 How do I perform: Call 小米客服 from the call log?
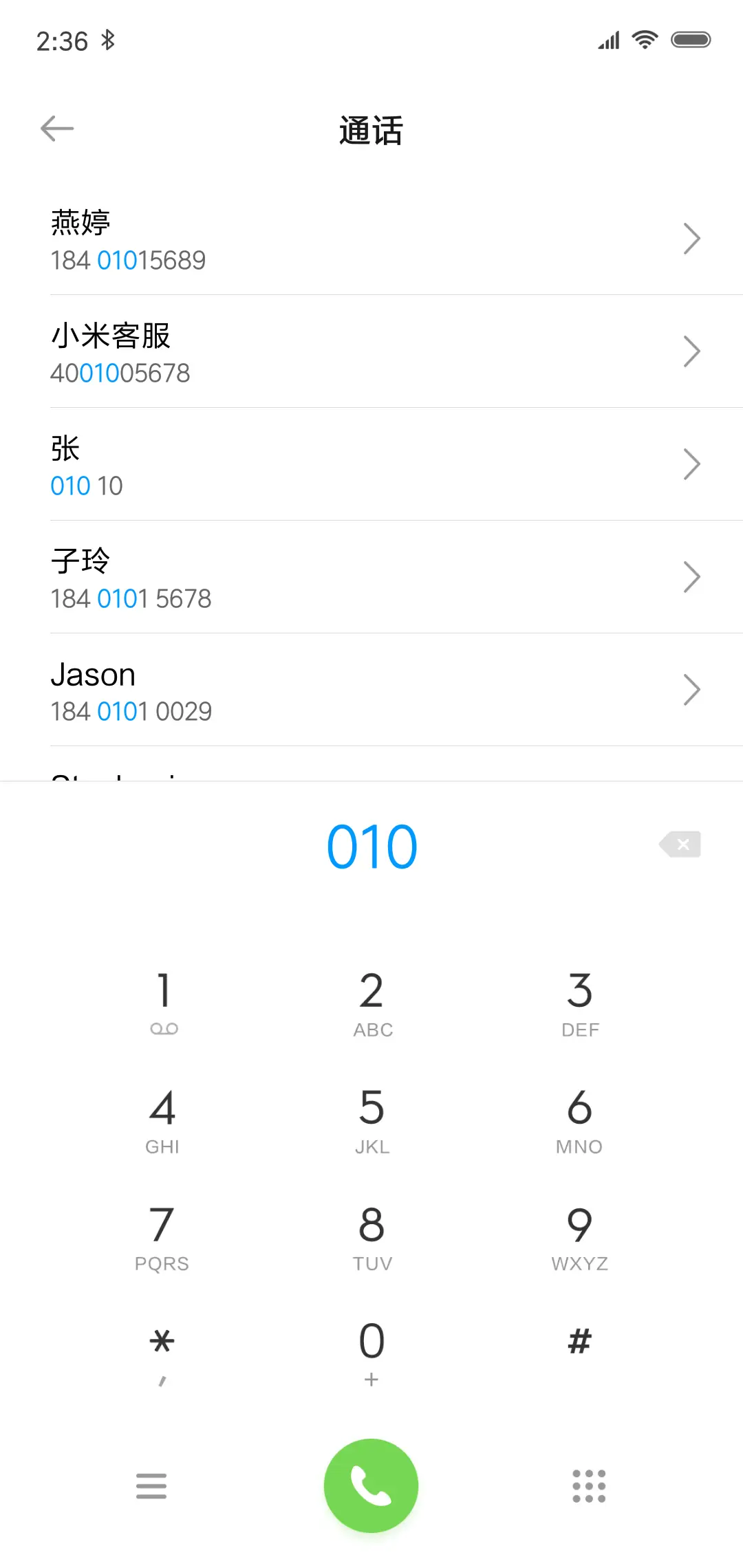pyautogui.click(x=275, y=351)
